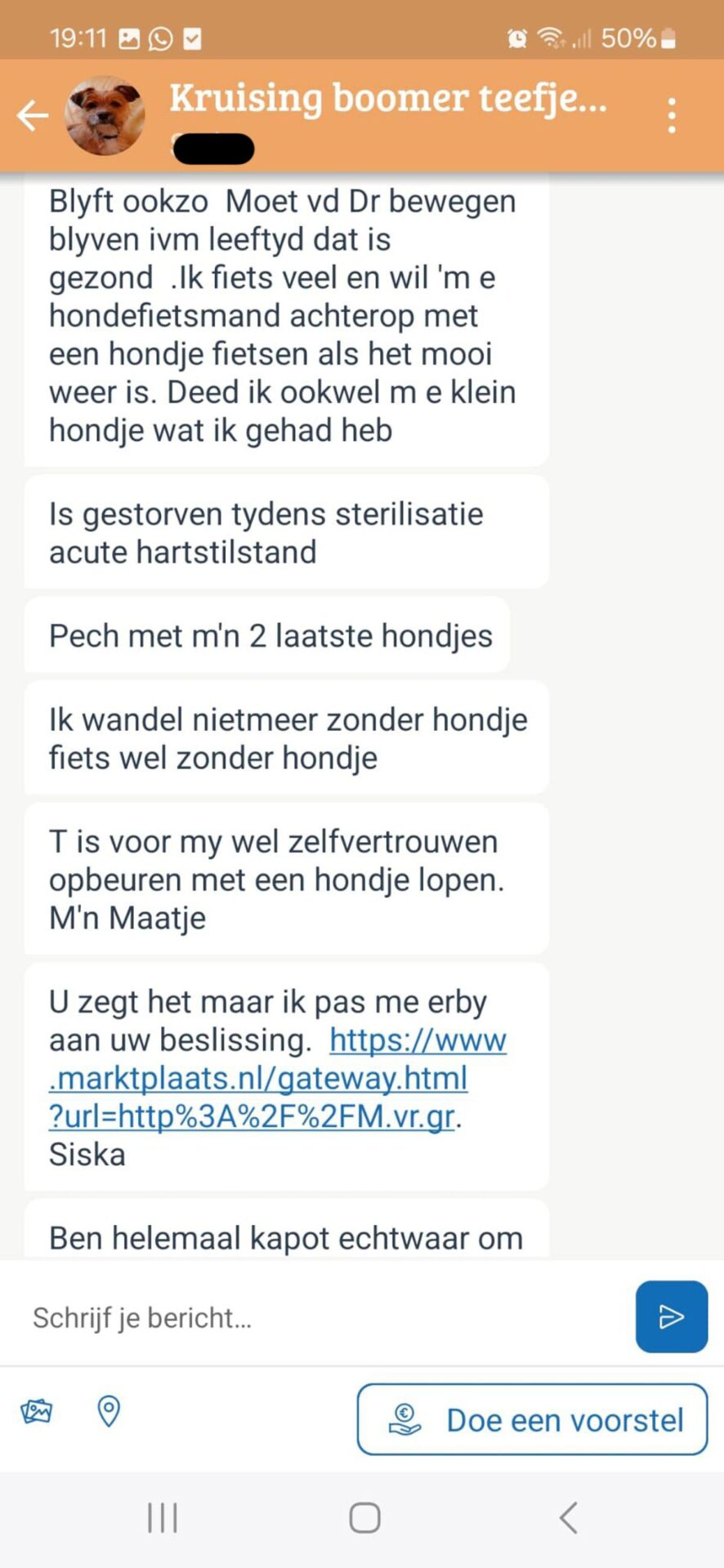724x1568 pixels.
Task: Open the Kruising boomer teefje listing header
Action: click(388, 99)
